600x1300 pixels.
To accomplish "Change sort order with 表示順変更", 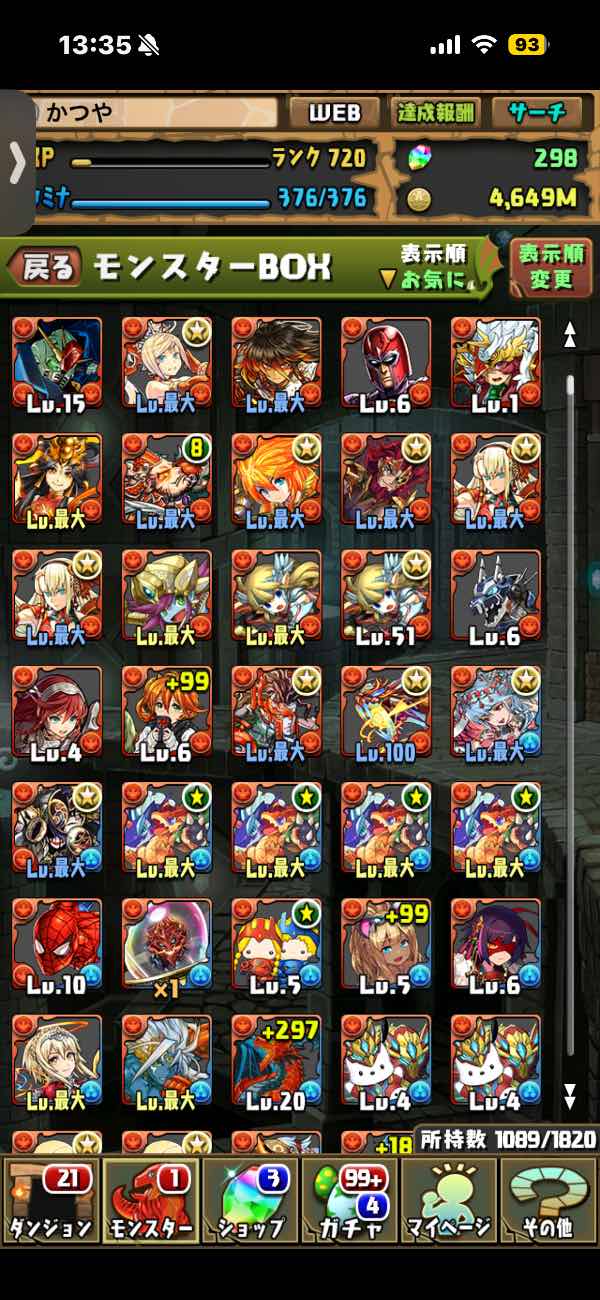I will point(551,268).
